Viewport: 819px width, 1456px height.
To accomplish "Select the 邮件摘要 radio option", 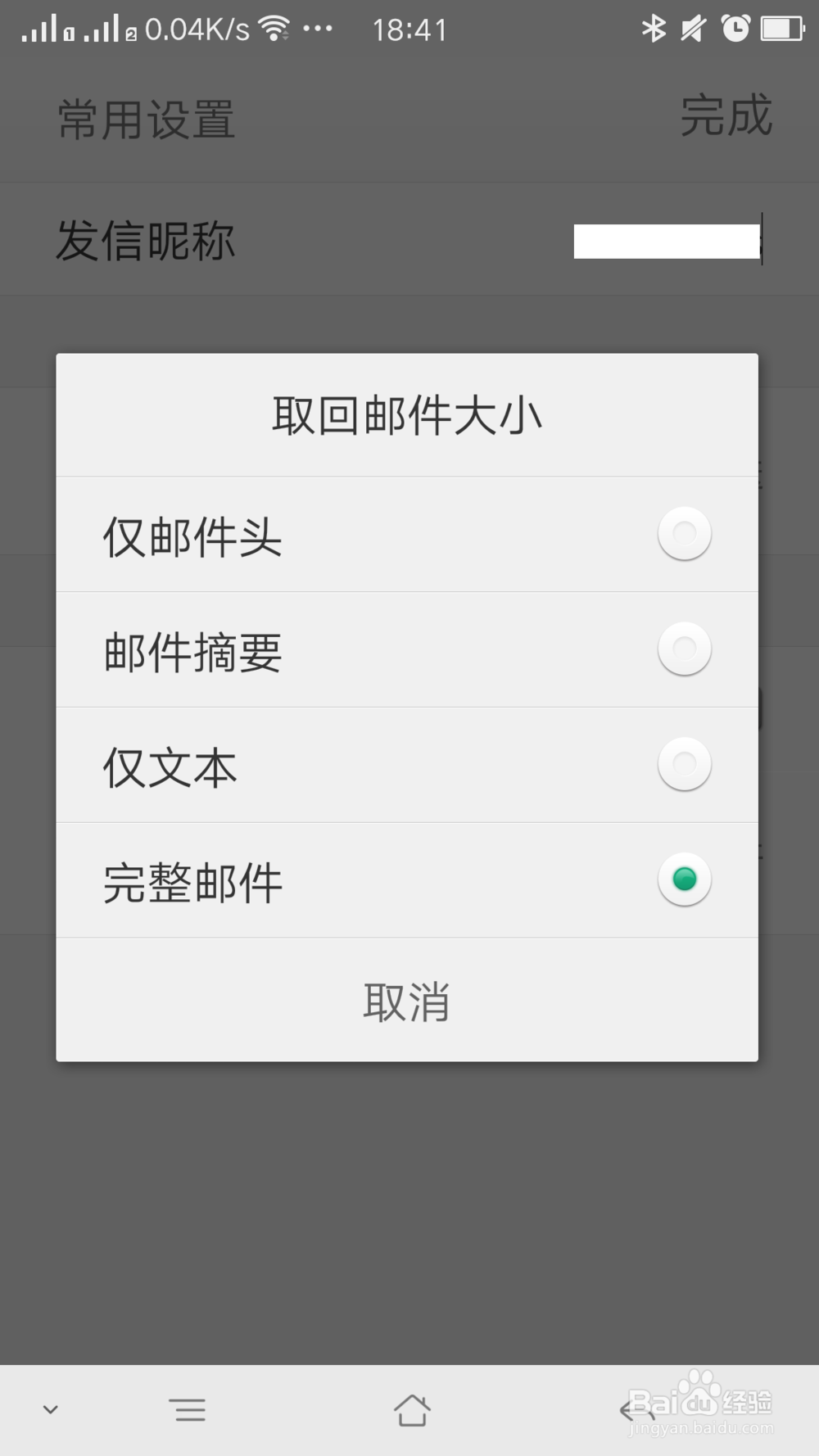I will point(684,649).
